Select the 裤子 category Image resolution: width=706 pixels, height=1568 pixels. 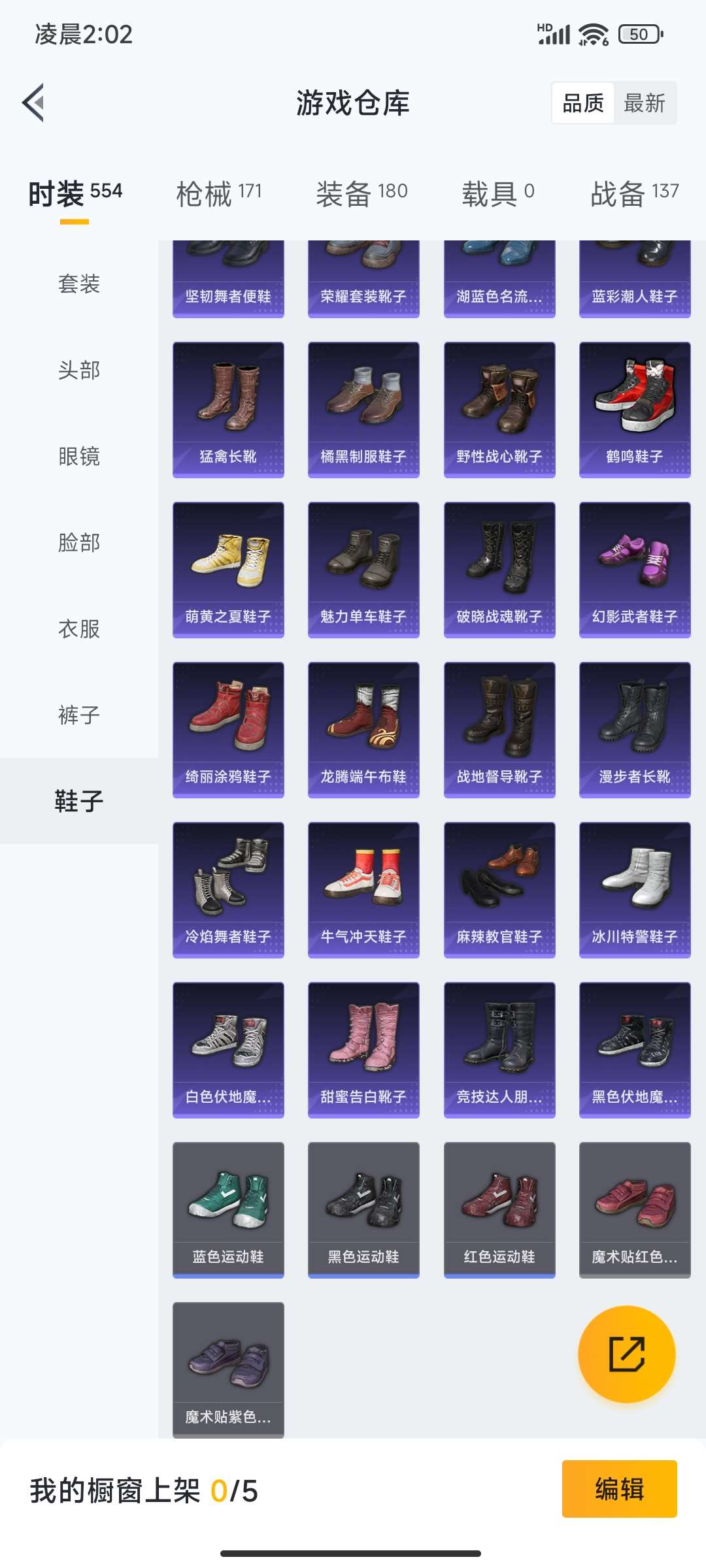79,715
